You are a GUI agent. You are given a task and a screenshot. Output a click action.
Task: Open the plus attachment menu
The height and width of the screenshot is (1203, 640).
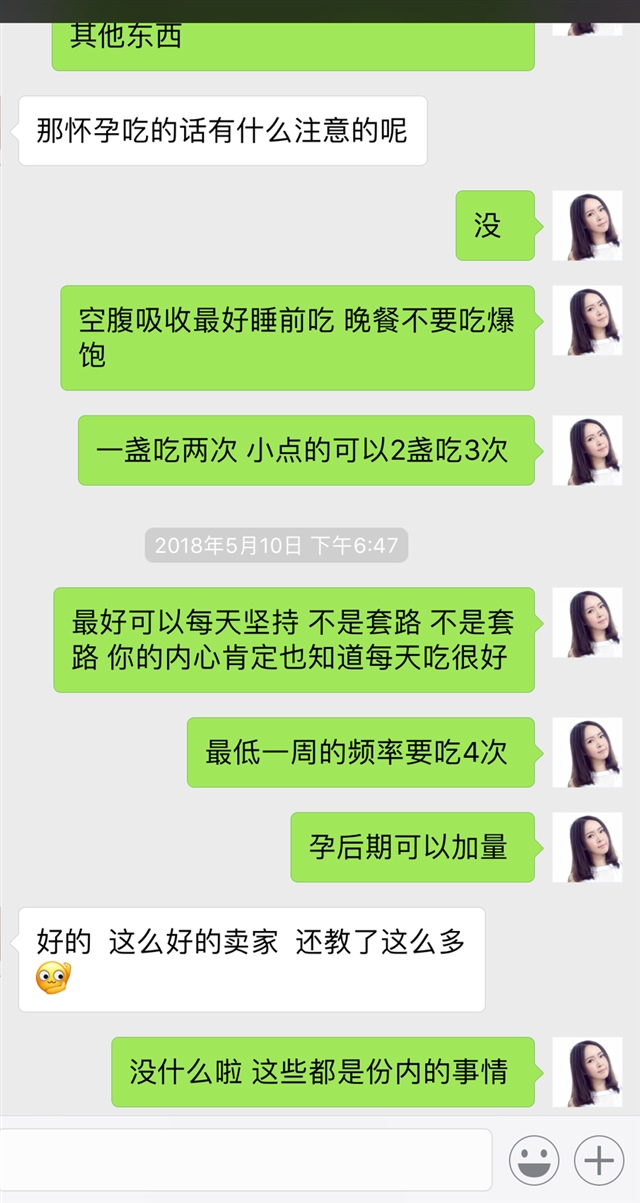pyautogui.click(x=598, y=1161)
